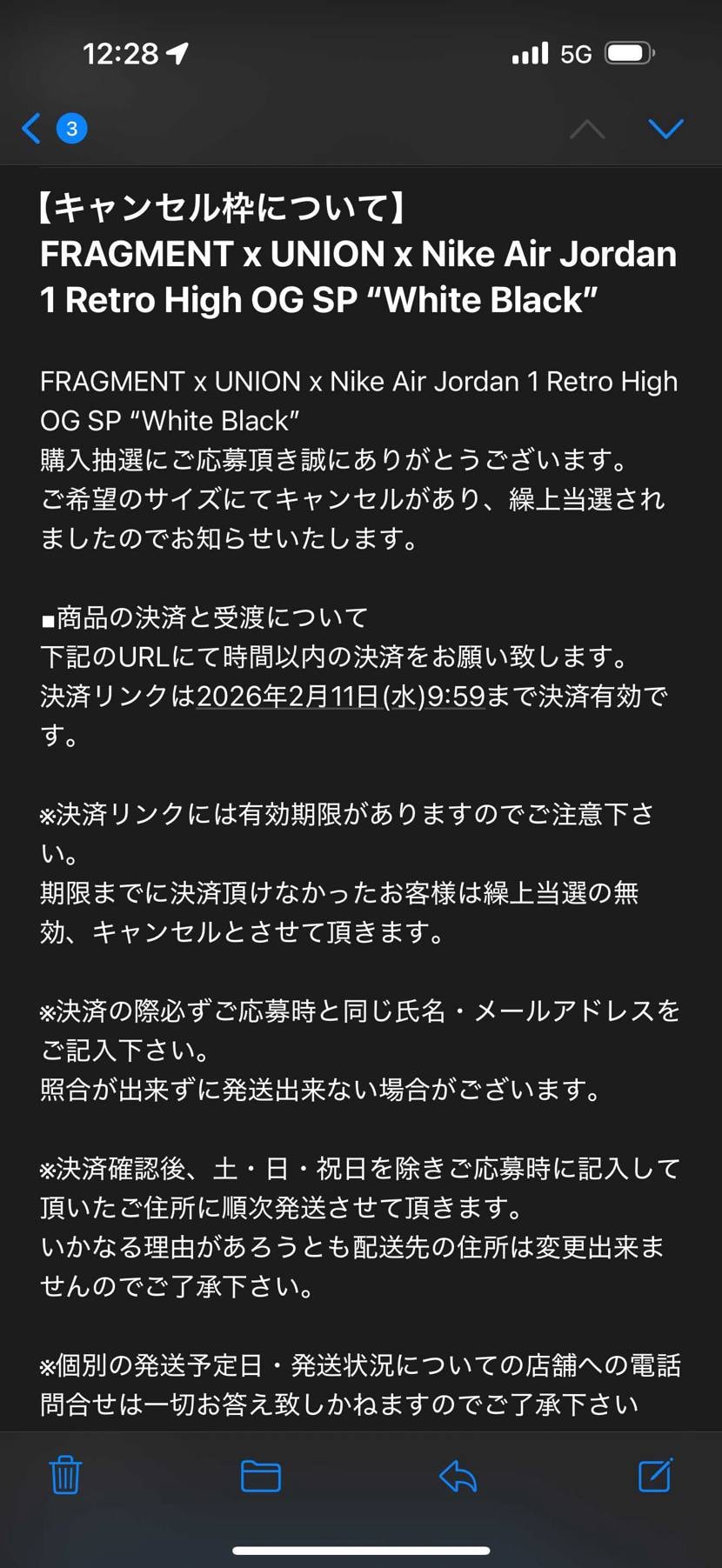Select the previous message up chevron
The width and height of the screenshot is (722, 1568).
tap(587, 129)
